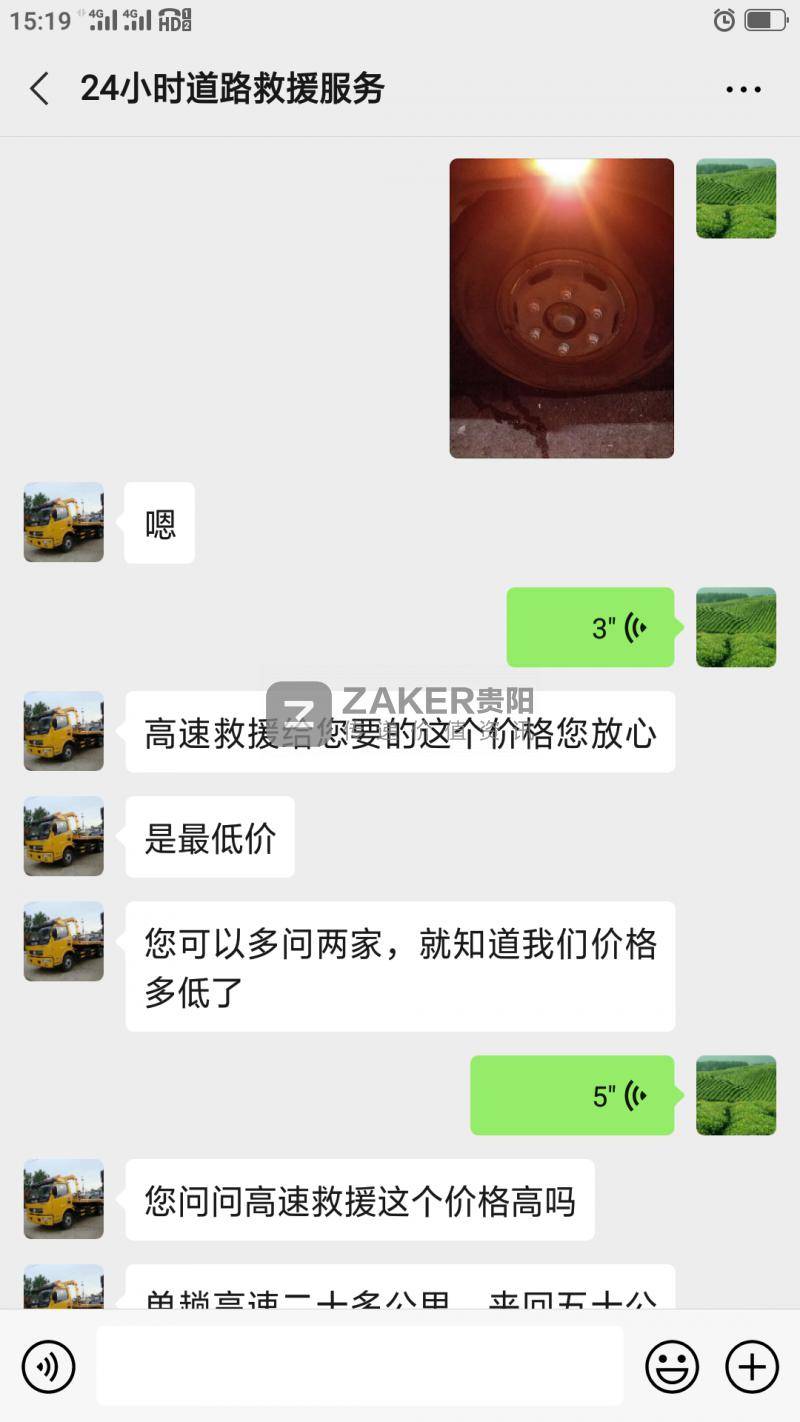Tap the message input field to type
The image size is (800, 1422).
tap(360, 1366)
